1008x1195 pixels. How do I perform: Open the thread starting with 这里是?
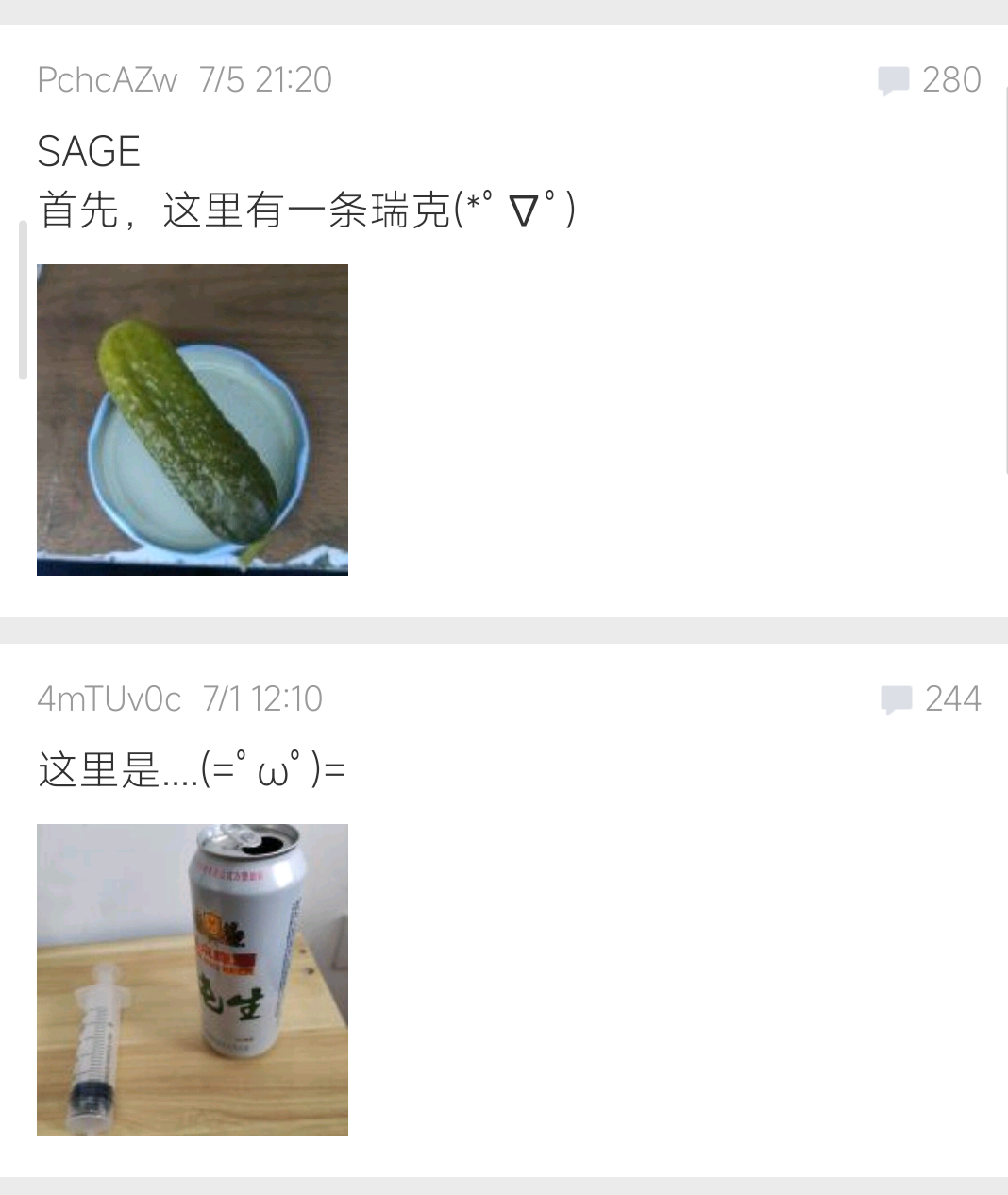pos(193,770)
